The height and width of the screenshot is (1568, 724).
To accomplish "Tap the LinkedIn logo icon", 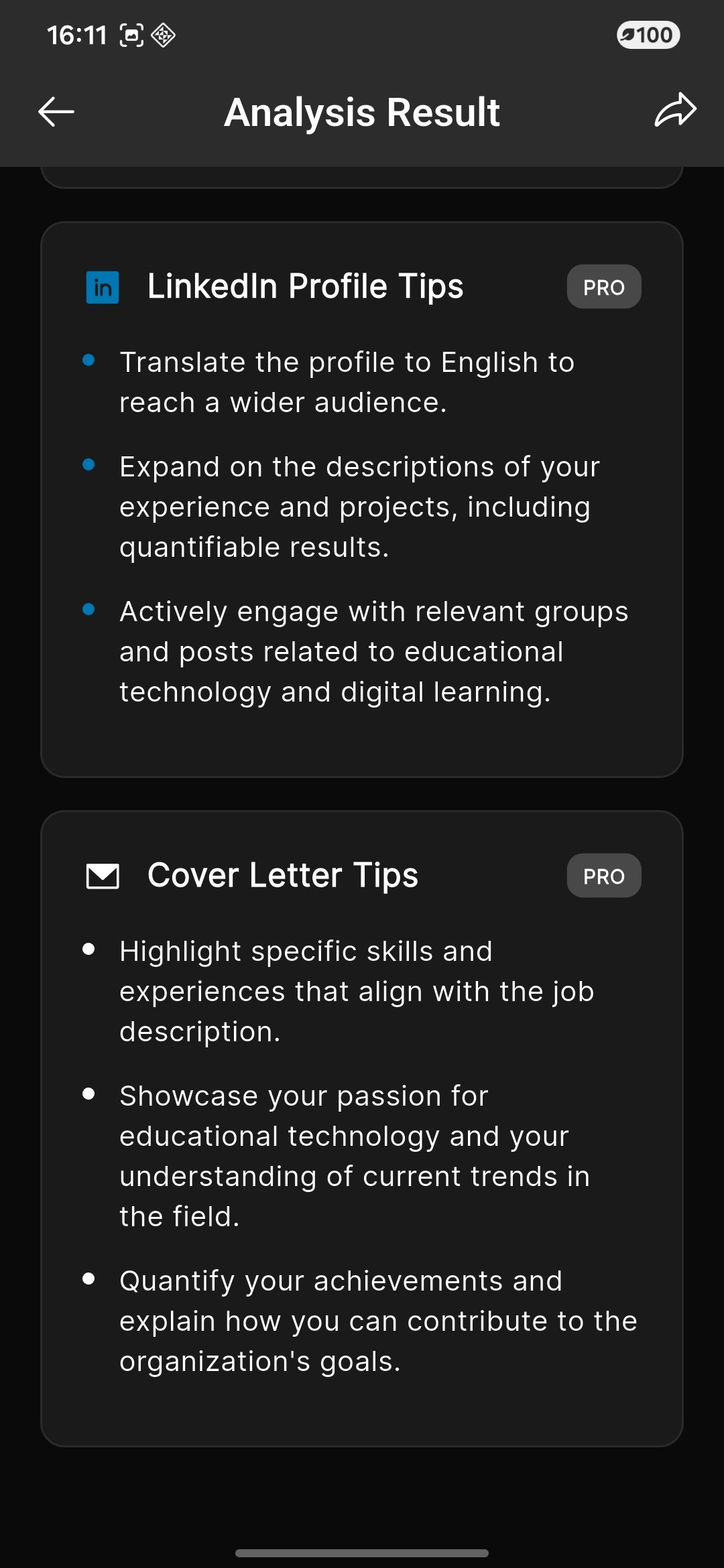I will tap(101, 286).
